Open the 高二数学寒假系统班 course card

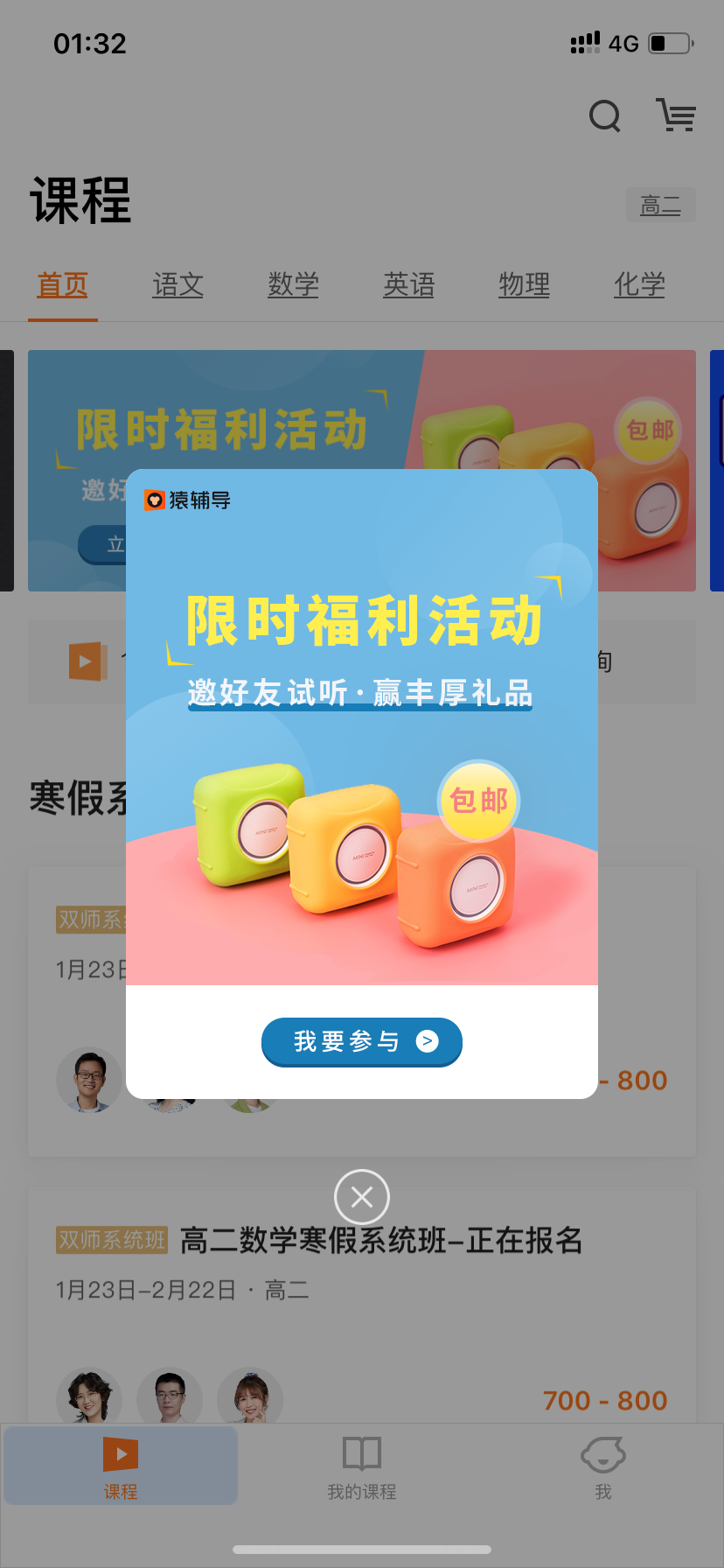point(380,1241)
